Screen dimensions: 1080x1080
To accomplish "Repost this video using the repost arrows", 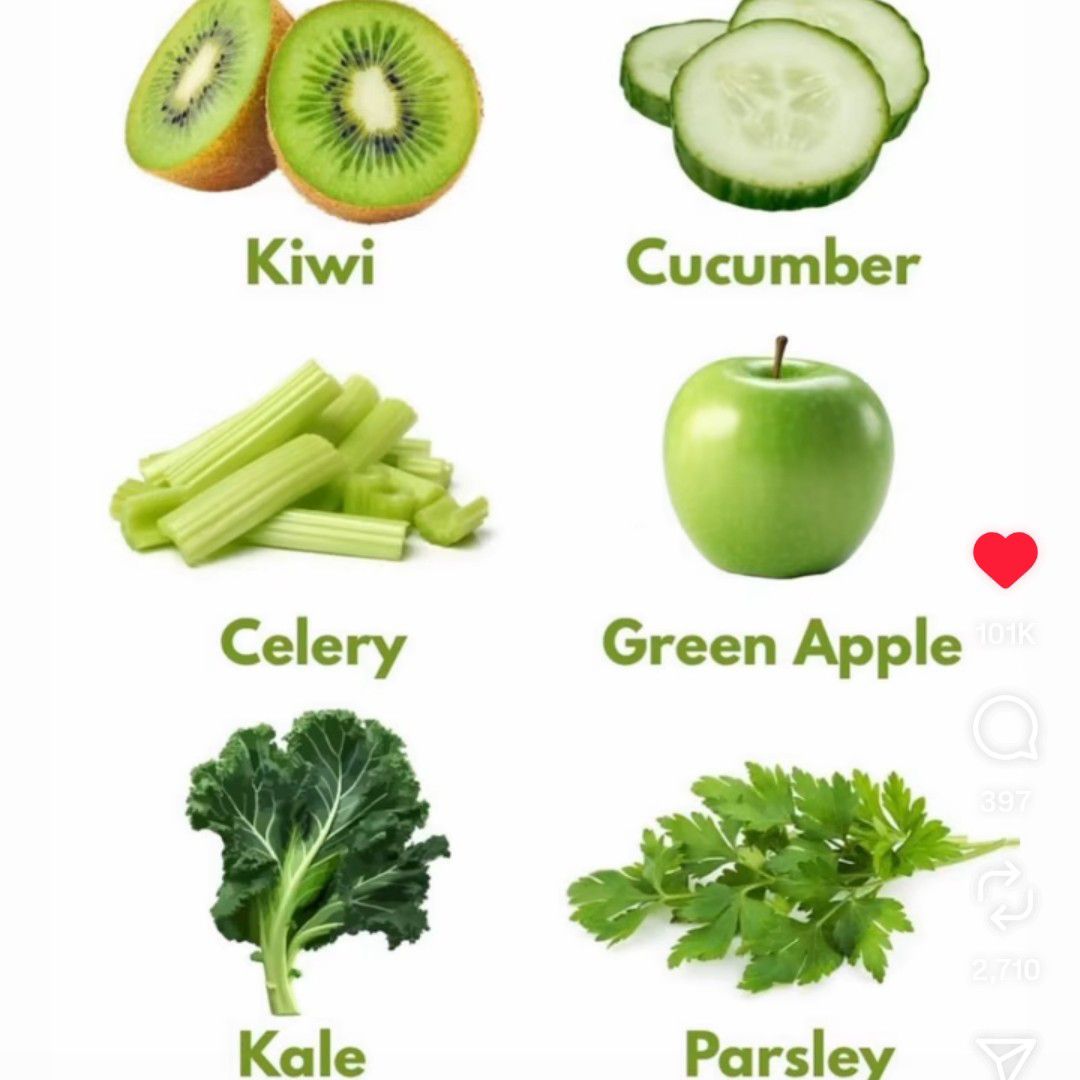I will (x=1005, y=897).
